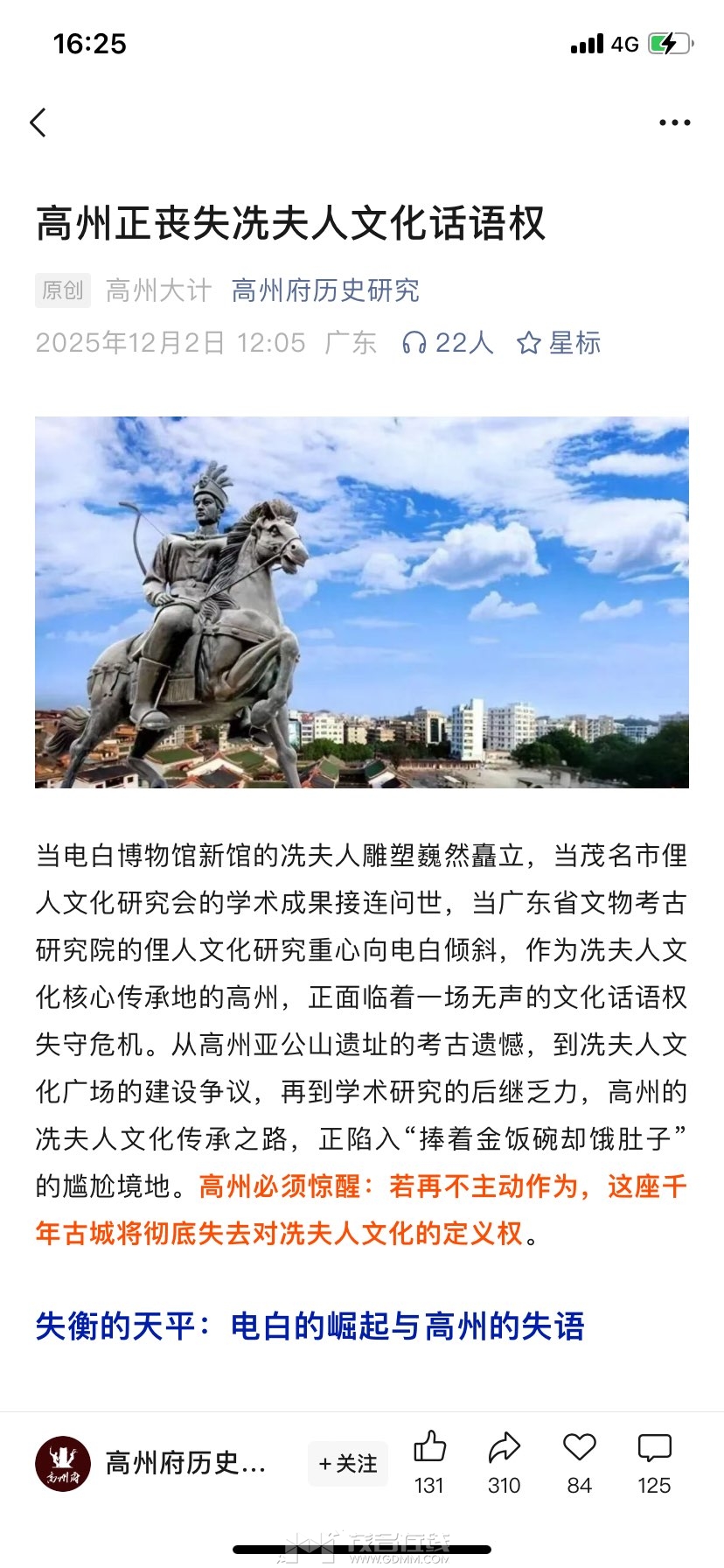Share this article
The width and height of the screenshot is (724, 1568).
[x=505, y=1449]
